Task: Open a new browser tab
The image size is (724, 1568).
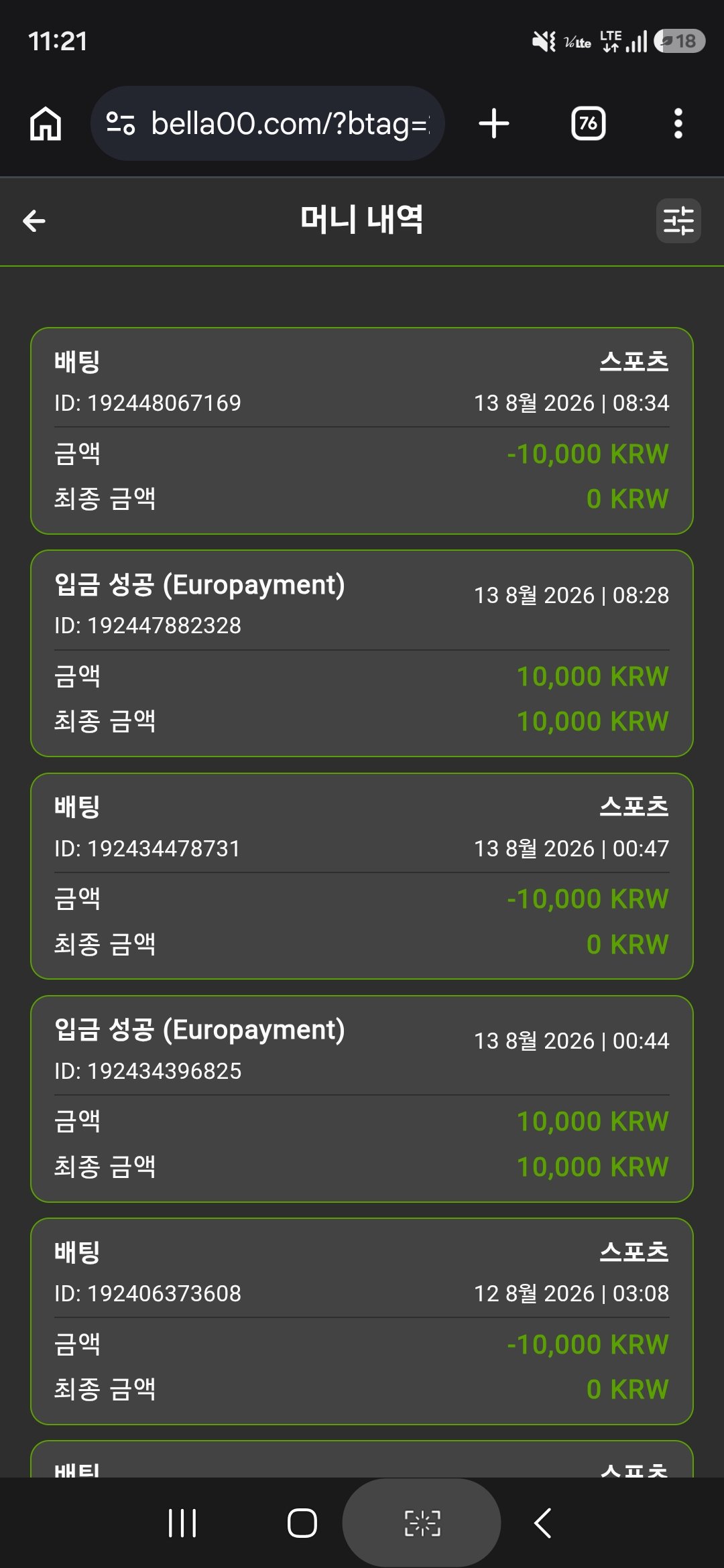Action: (x=494, y=124)
